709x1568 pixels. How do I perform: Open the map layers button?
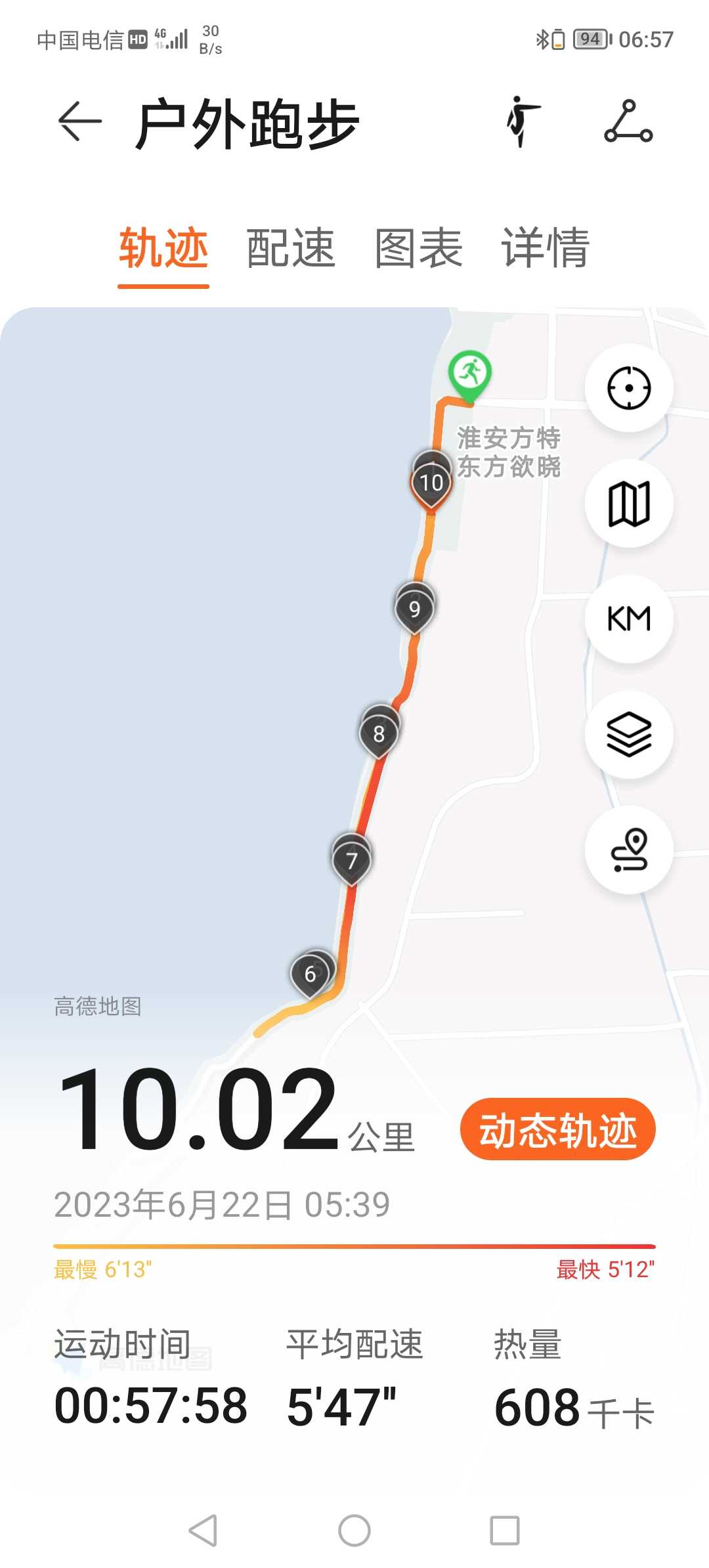point(629,735)
